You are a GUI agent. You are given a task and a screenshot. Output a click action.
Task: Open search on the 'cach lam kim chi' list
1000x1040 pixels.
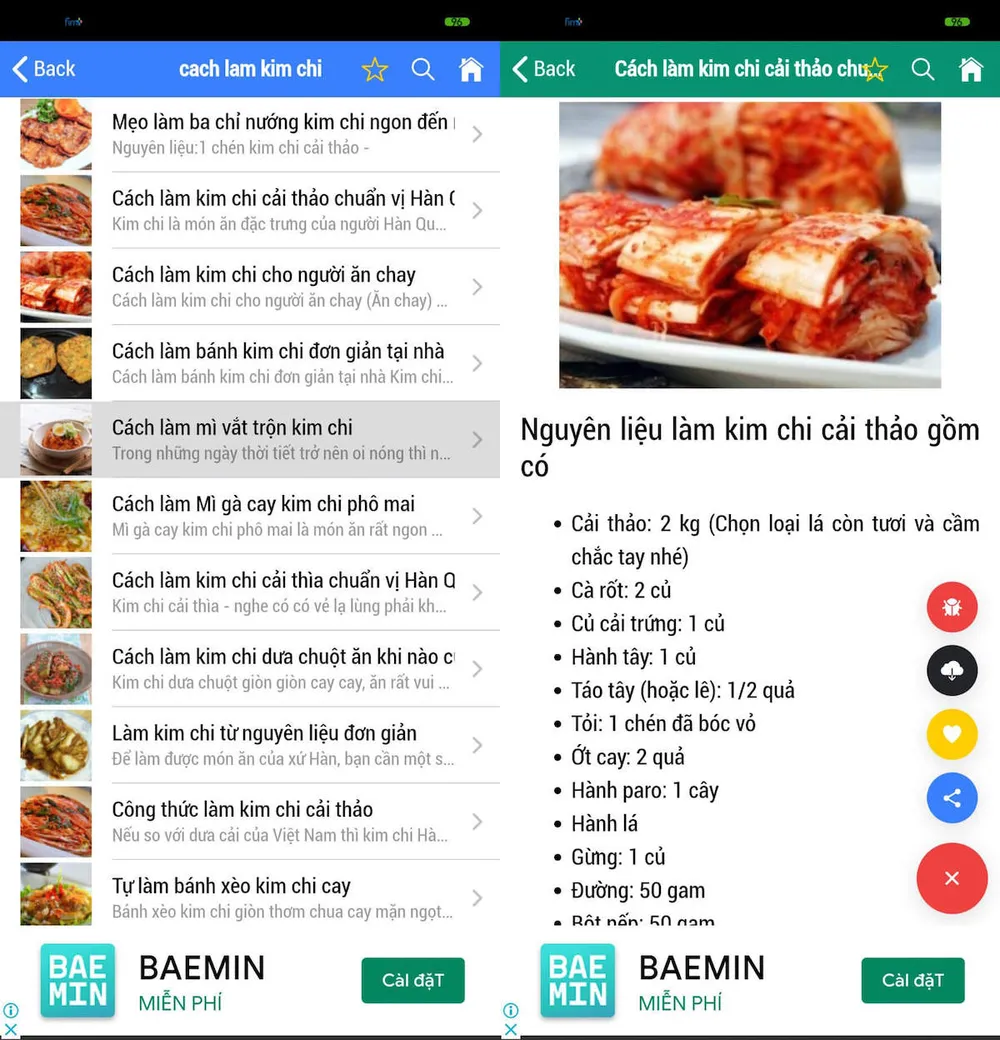pos(423,69)
